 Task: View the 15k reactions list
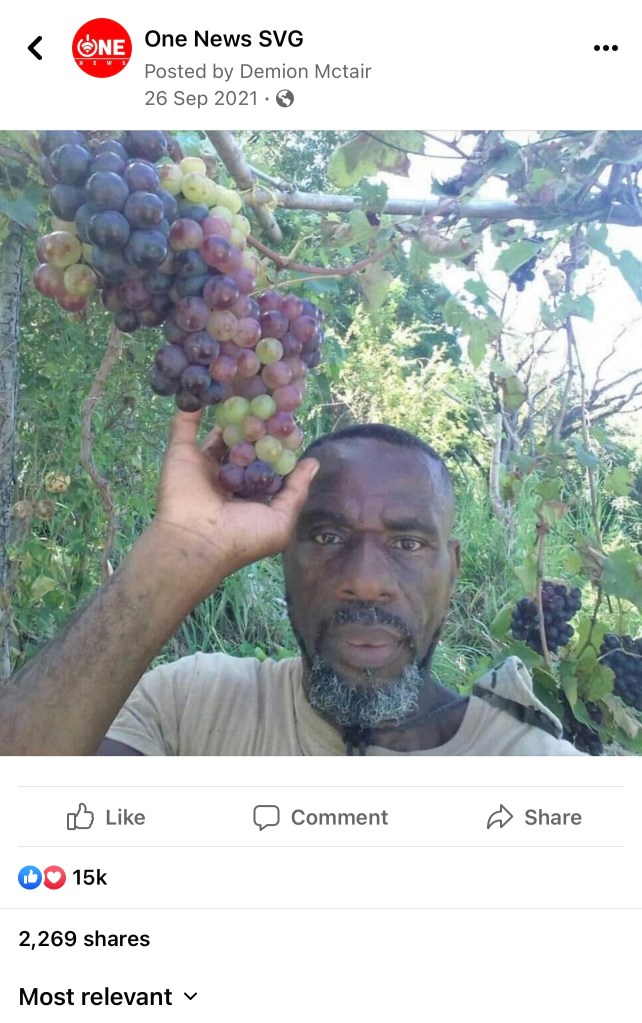coord(63,877)
